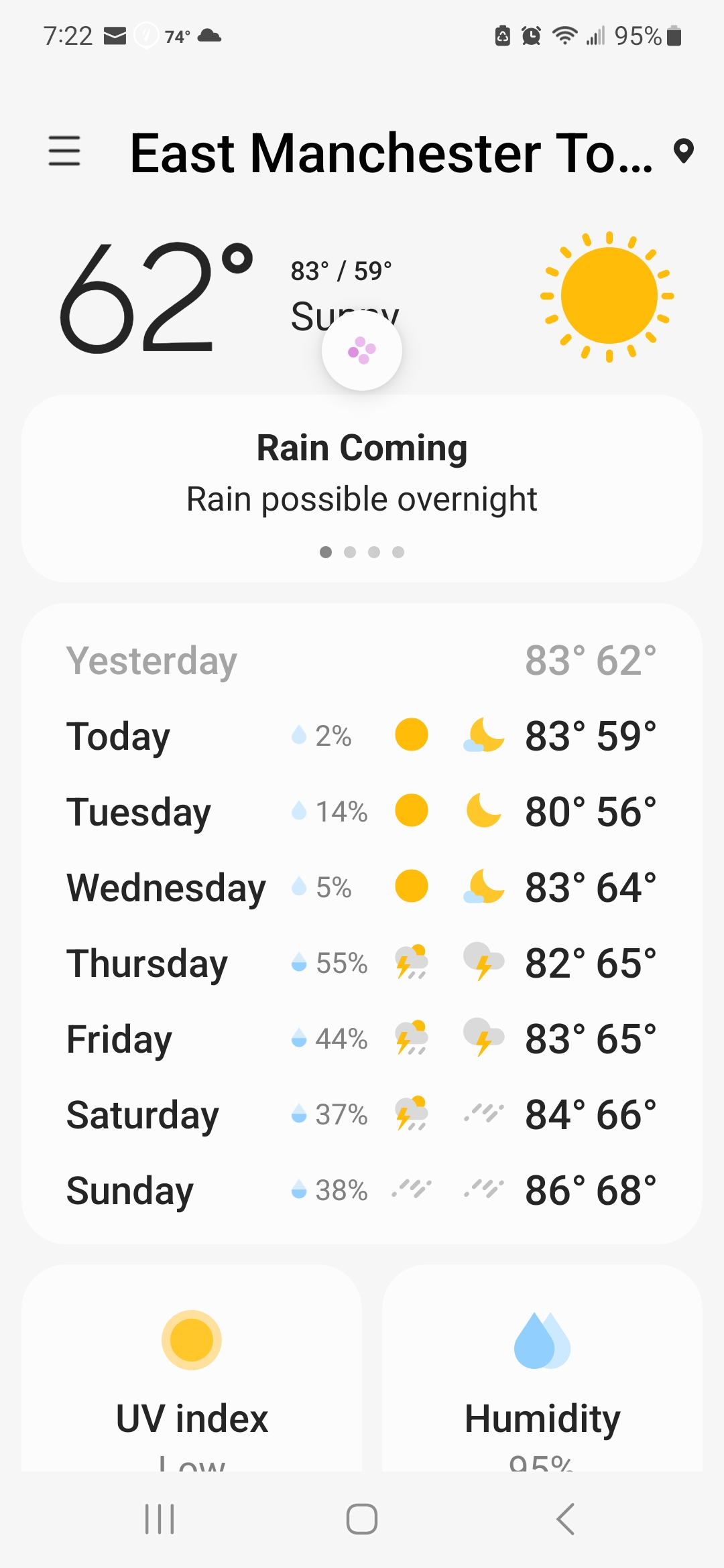Viewport: 724px width, 1568px height.
Task: Go back using system navigation
Action: [x=565, y=1518]
